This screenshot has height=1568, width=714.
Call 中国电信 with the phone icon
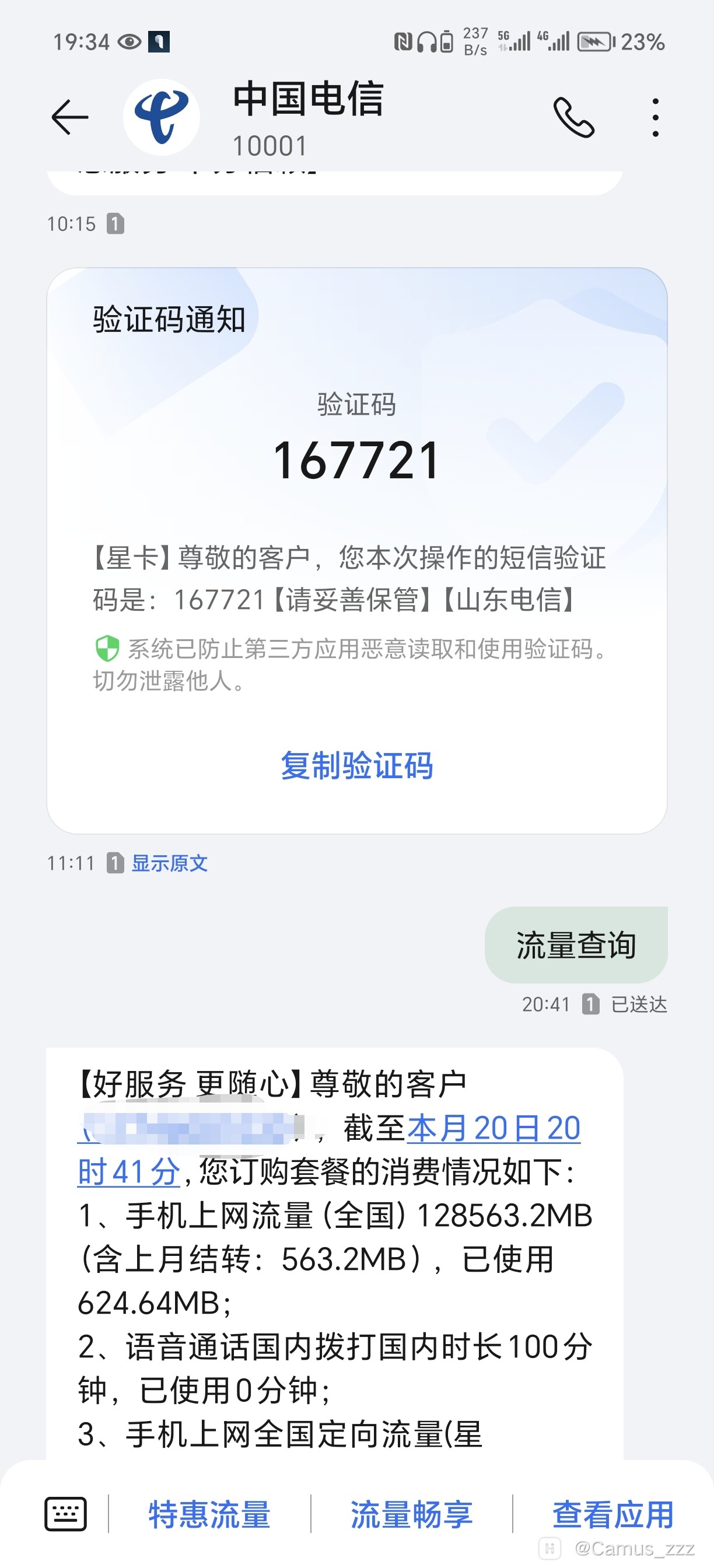[573, 117]
